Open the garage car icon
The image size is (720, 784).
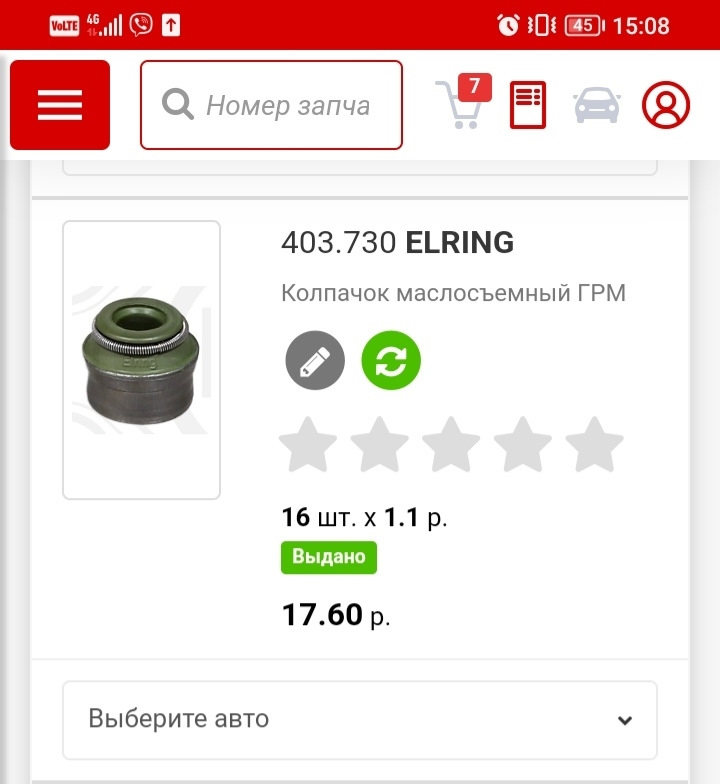tap(597, 104)
